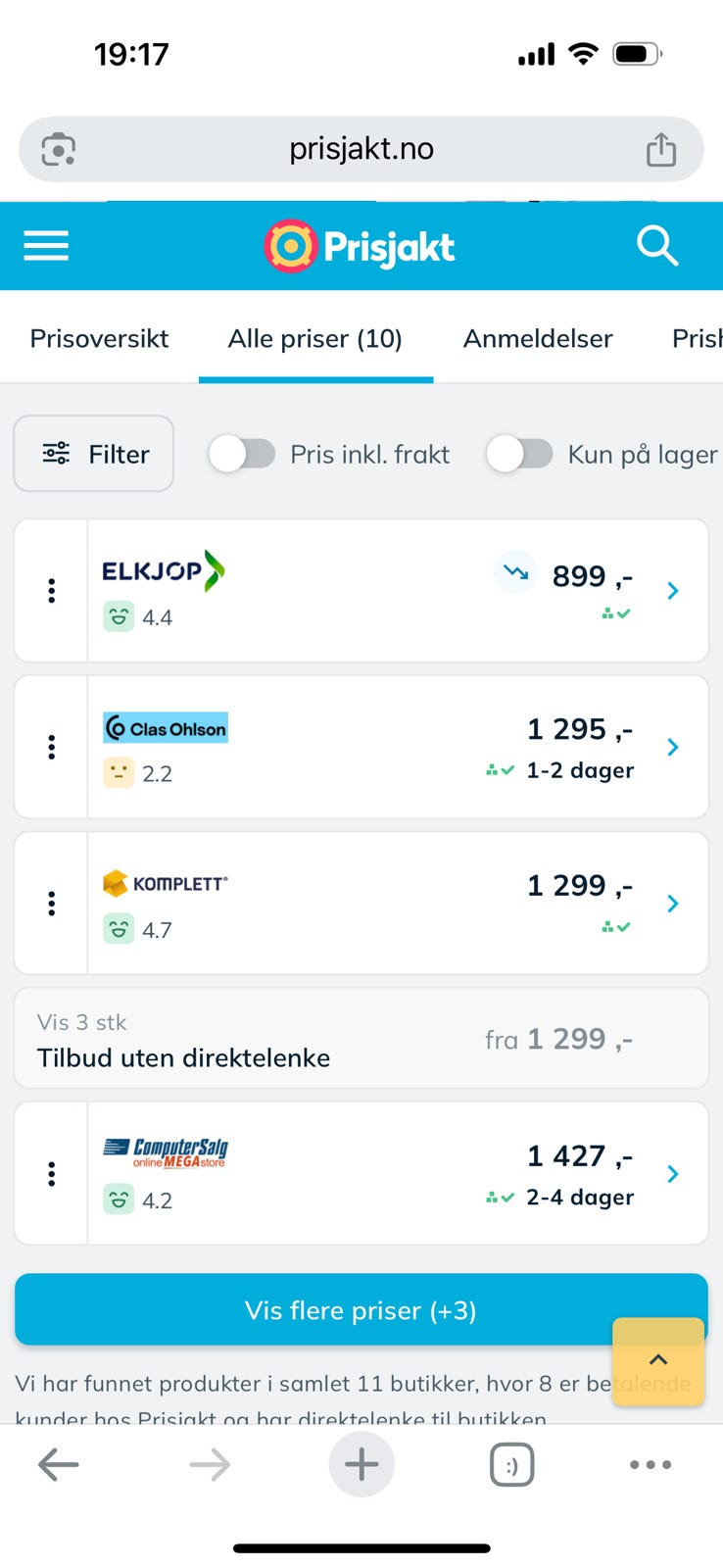The image size is (723, 1568).
Task: Expand Tilbud uten direktelenke
Action: pos(361,1039)
